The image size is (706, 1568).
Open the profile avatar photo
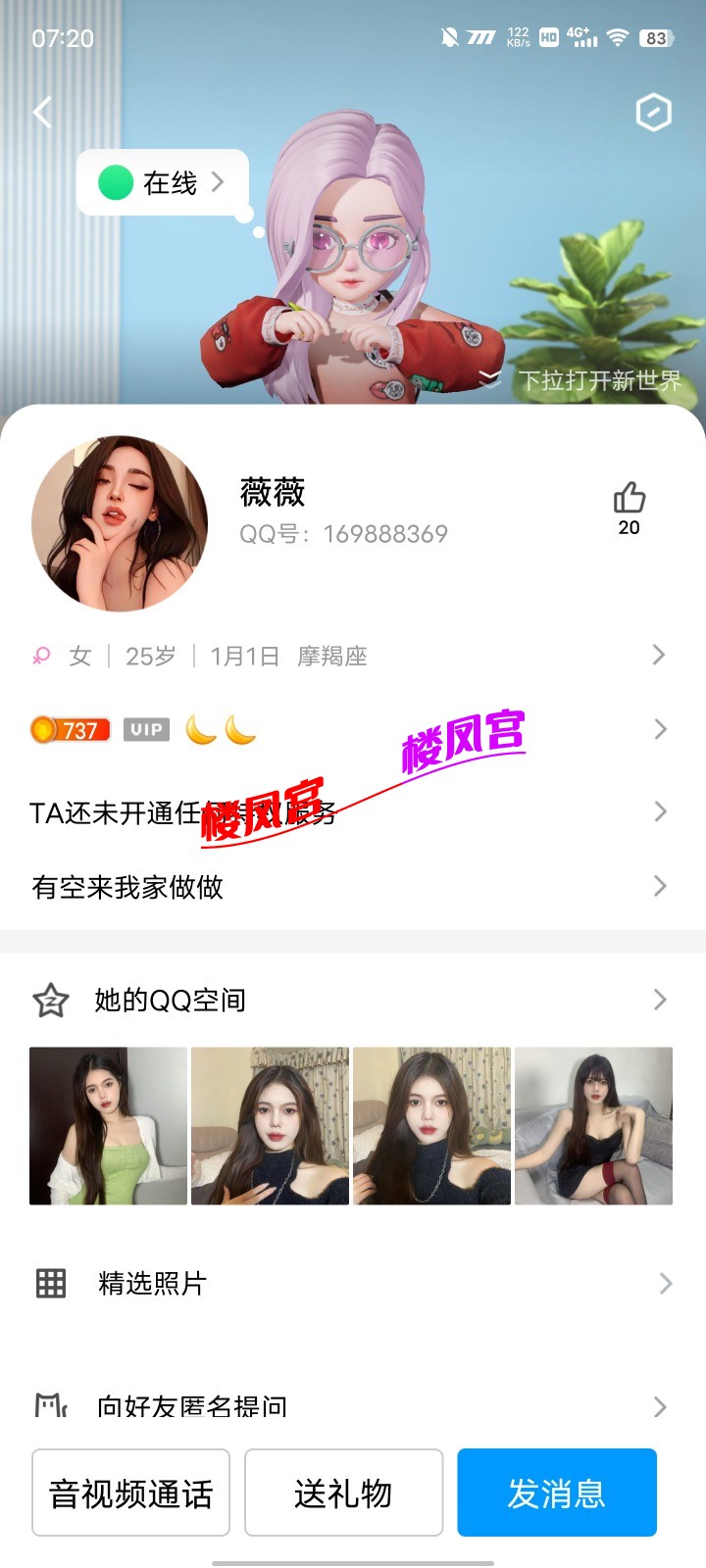pos(120,523)
